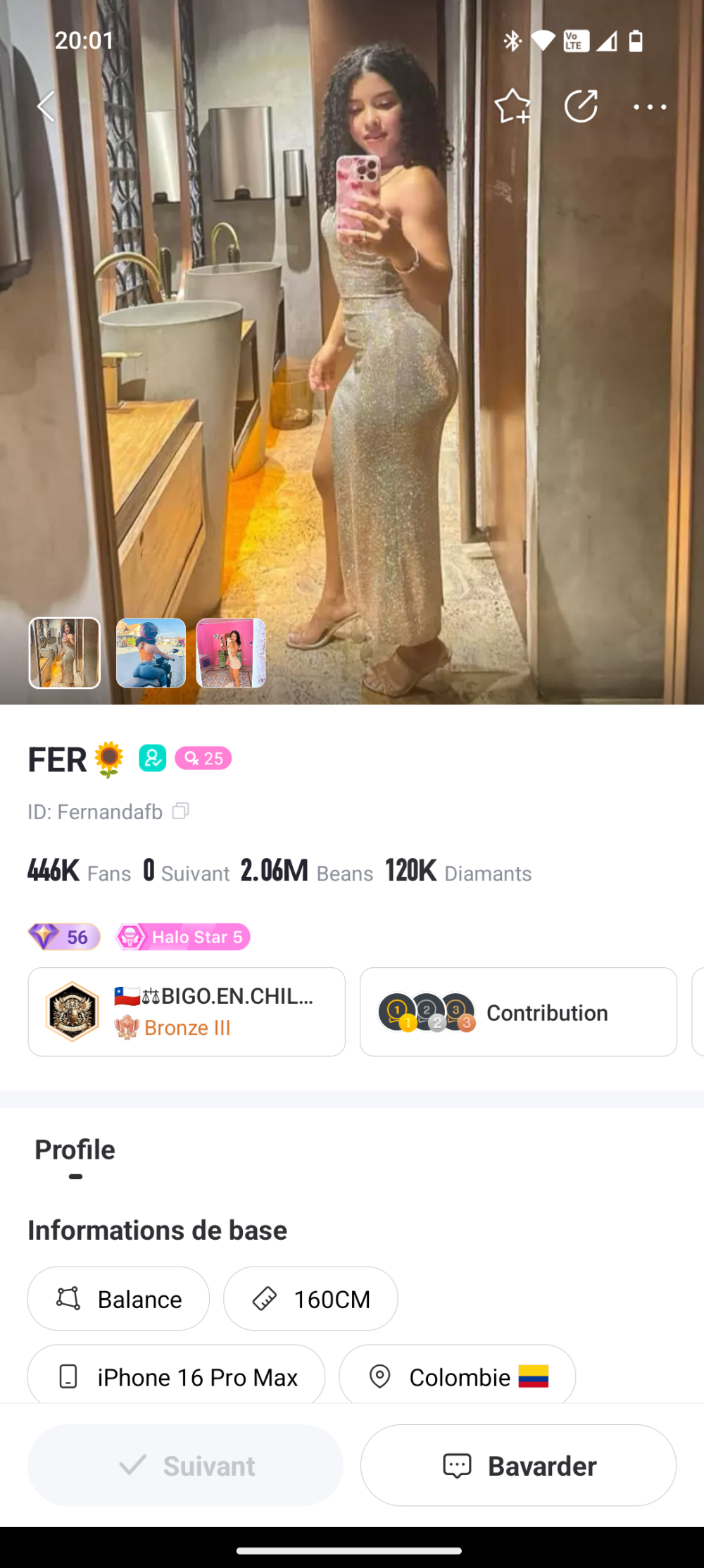This screenshot has width=704, height=1568.
Task: Open the BIGO.EN.CHIL family card
Action: [x=187, y=1012]
